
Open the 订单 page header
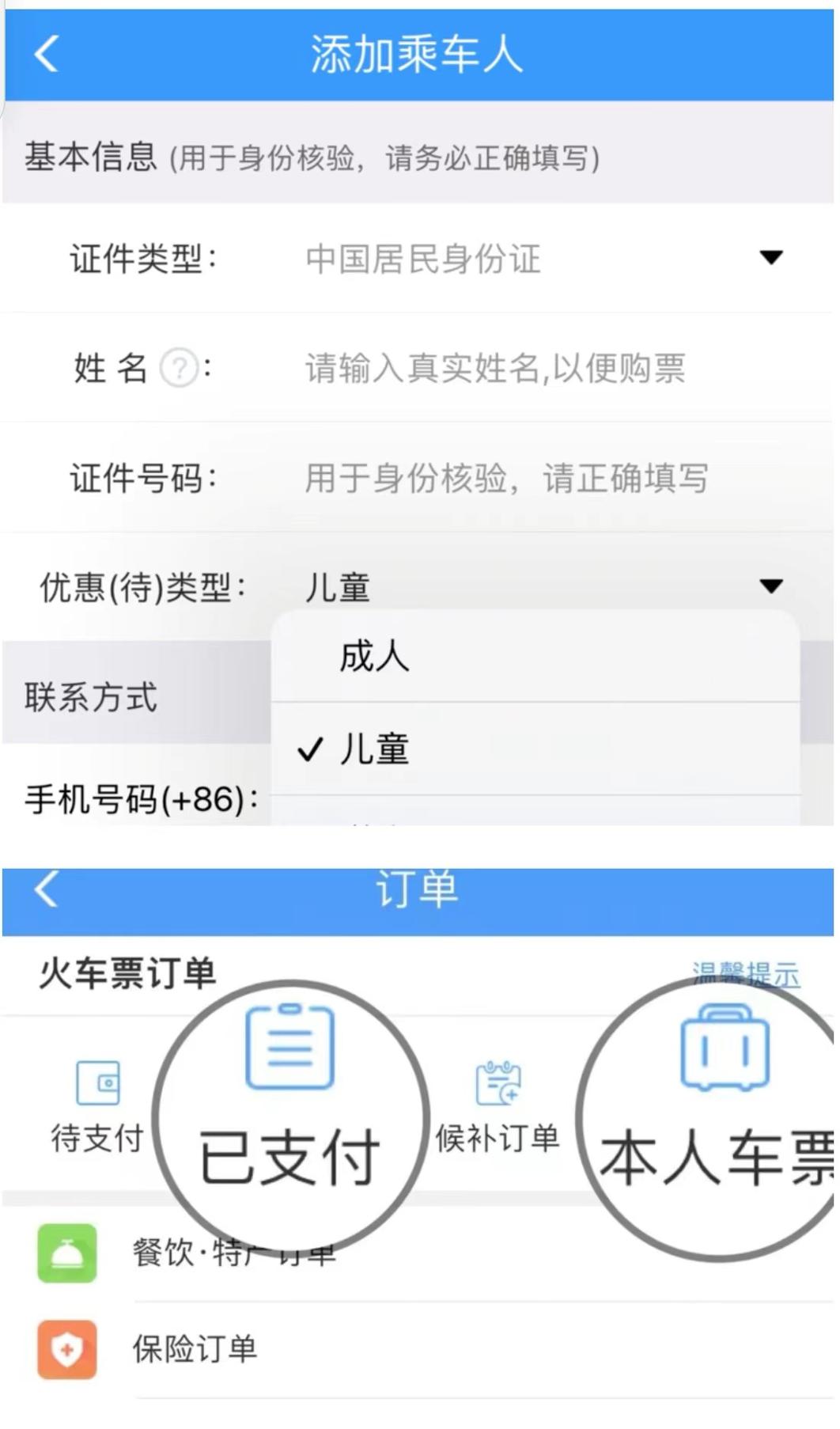(x=420, y=889)
